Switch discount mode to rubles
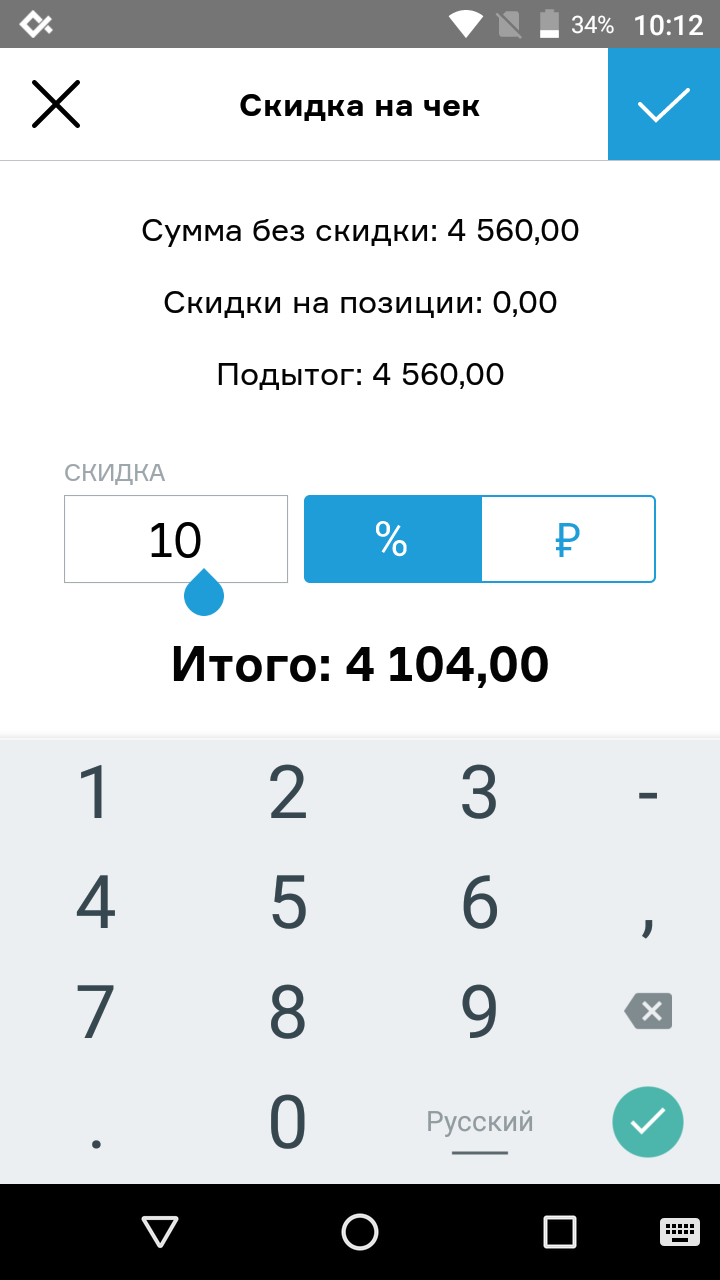Image resolution: width=720 pixels, height=1280 pixels. point(568,539)
